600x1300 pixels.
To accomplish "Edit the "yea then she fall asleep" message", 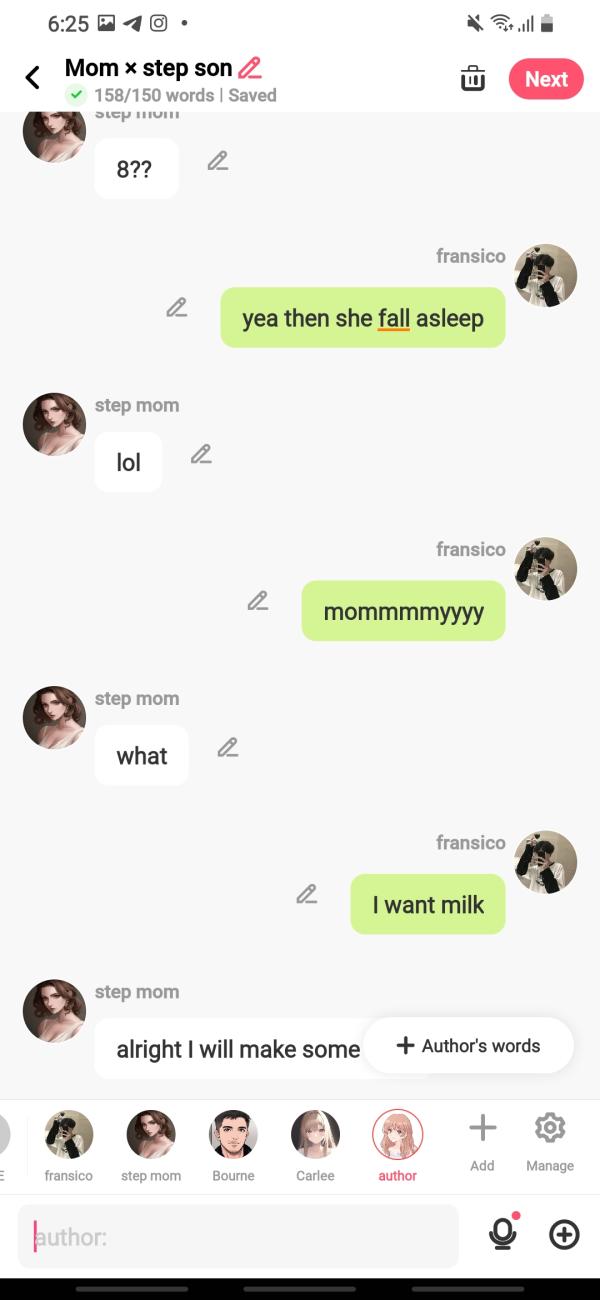I will pos(177,308).
